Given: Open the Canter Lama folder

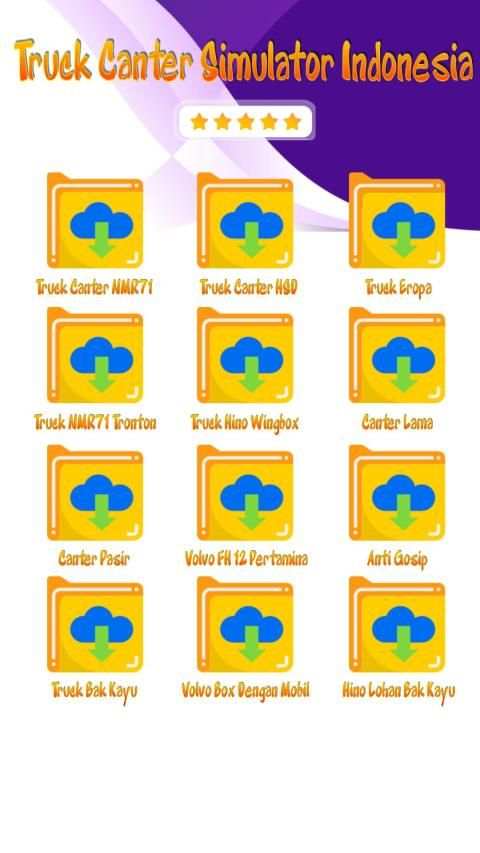Looking at the screenshot, I should tap(397, 355).
